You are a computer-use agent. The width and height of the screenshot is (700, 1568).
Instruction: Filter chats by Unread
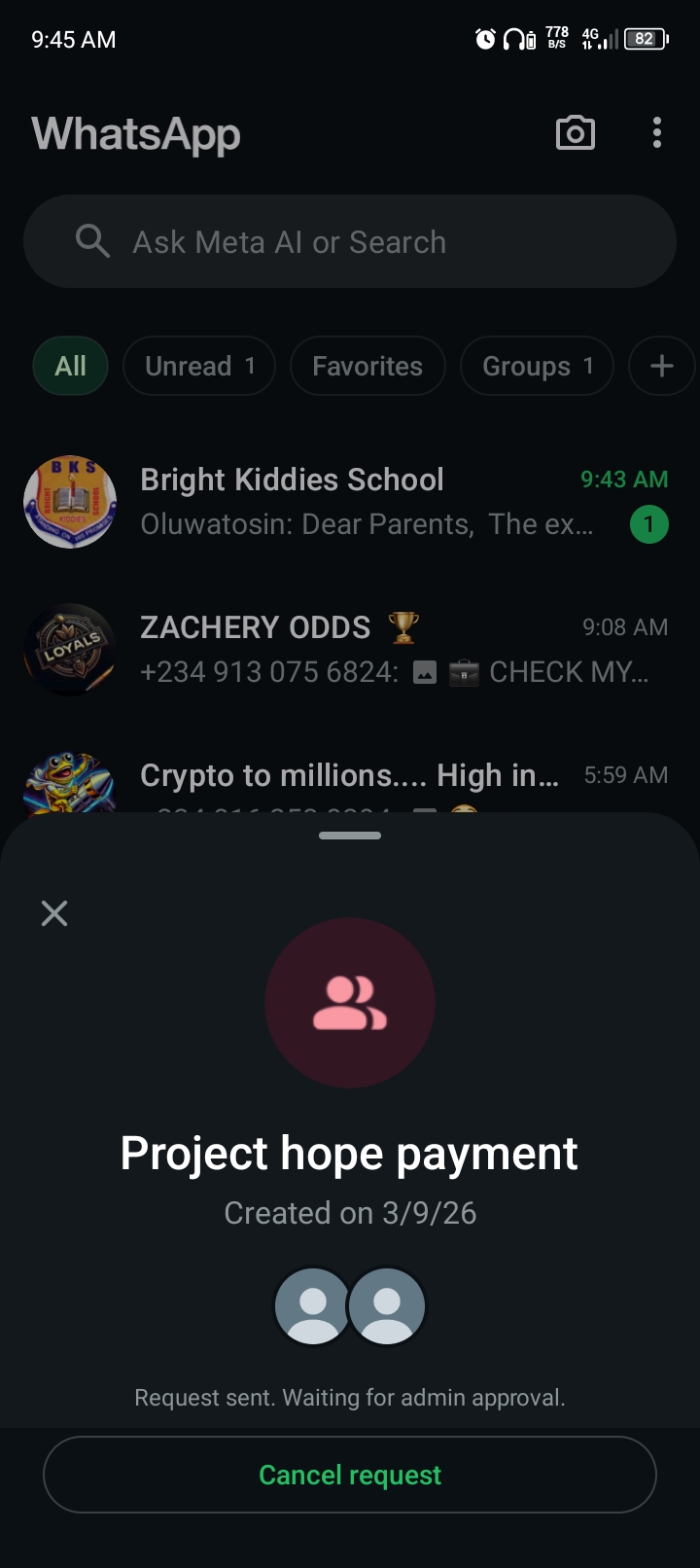pyautogui.click(x=199, y=366)
